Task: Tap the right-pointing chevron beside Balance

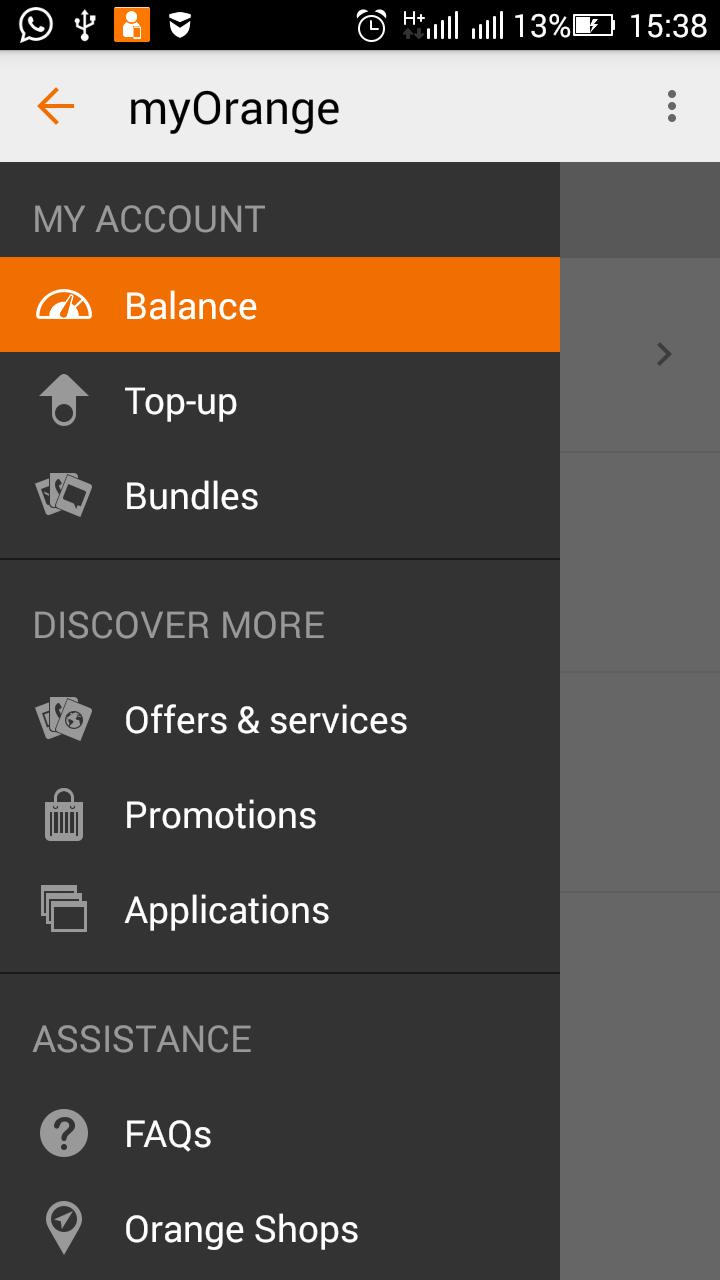Action: [663, 353]
